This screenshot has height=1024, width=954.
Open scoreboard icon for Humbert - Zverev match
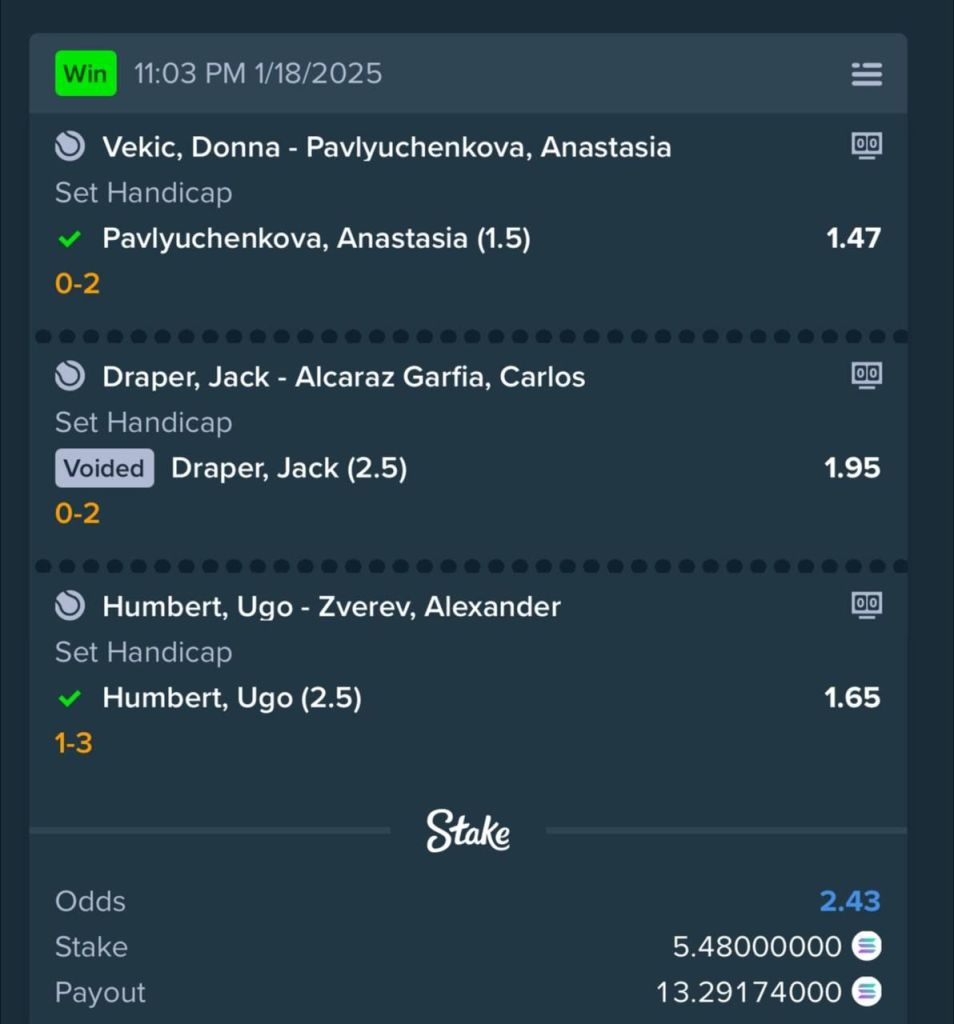[866, 604]
